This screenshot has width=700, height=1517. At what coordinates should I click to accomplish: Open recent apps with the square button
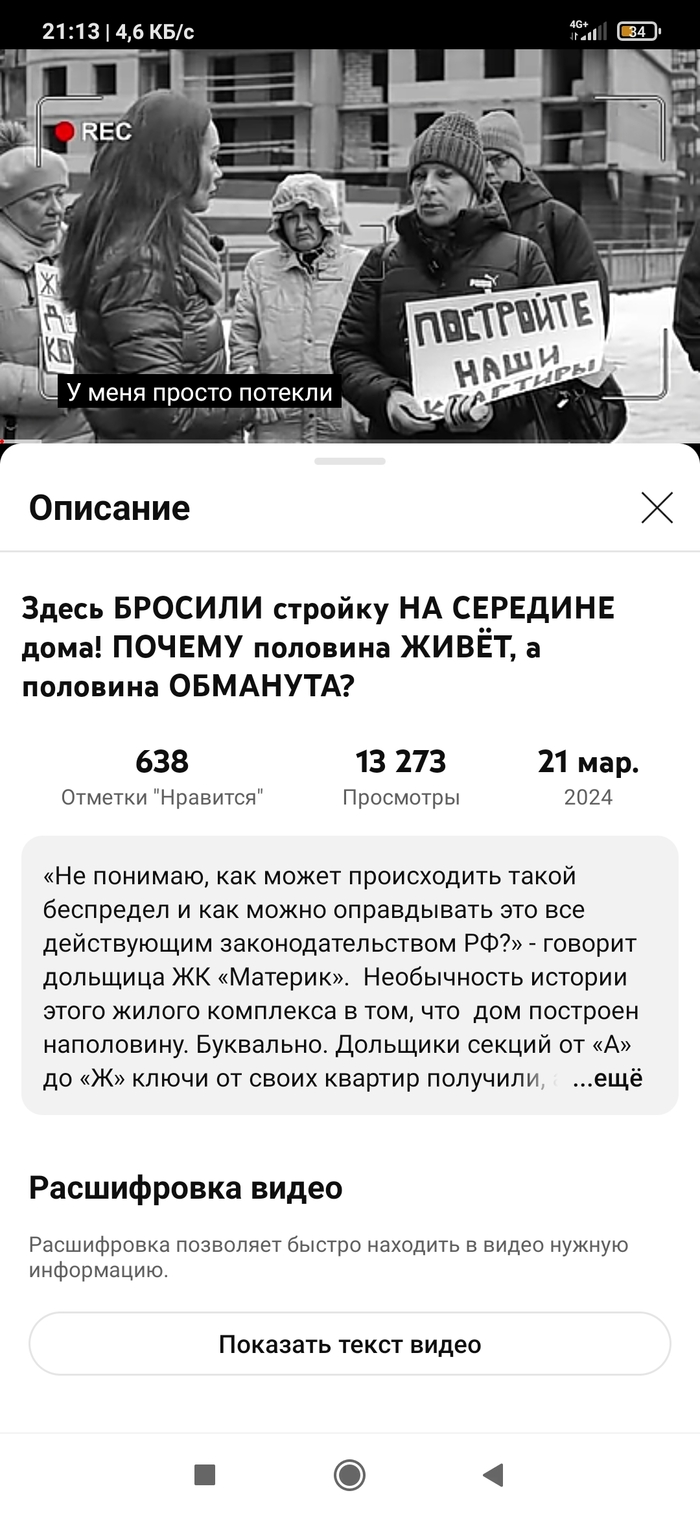point(205,1474)
